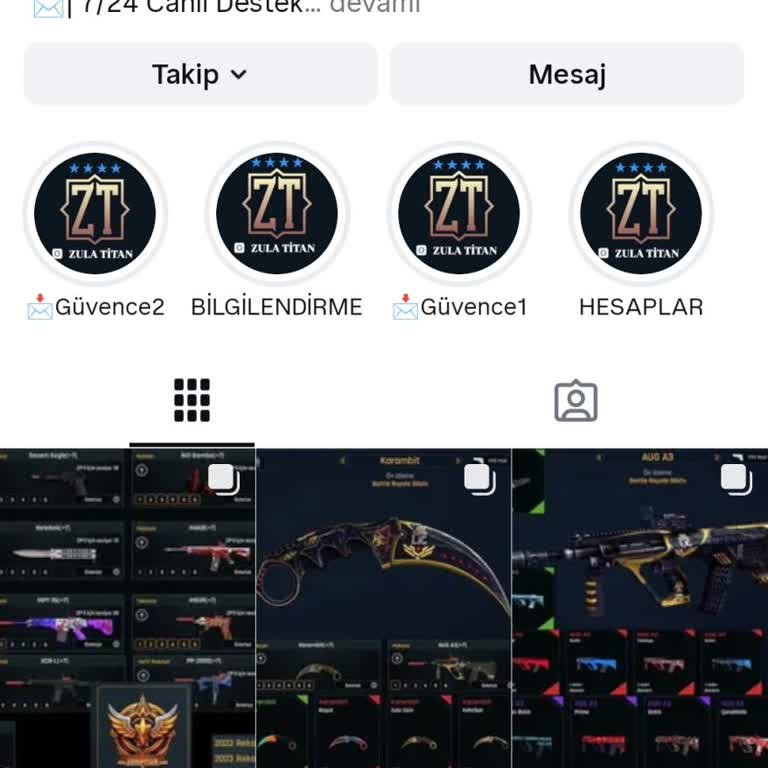
Task: Switch to the tagged photos tab
Action: (x=576, y=401)
